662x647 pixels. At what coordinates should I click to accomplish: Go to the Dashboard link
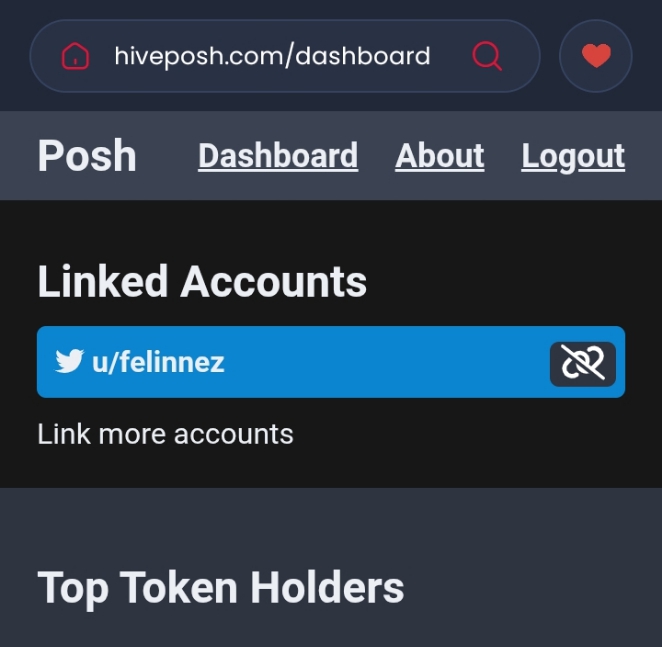click(278, 156)
